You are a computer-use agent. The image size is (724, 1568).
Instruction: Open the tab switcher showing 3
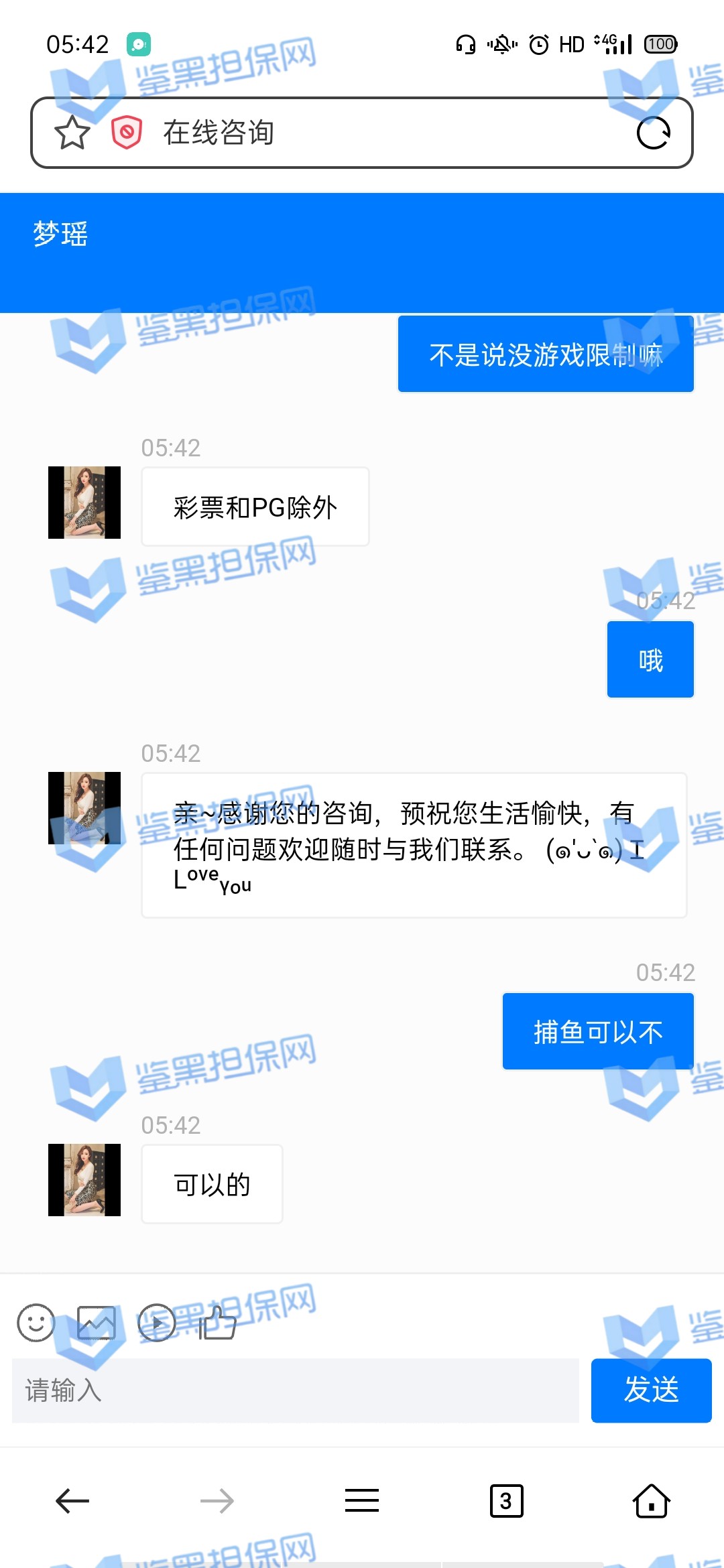pos(506,1501)
